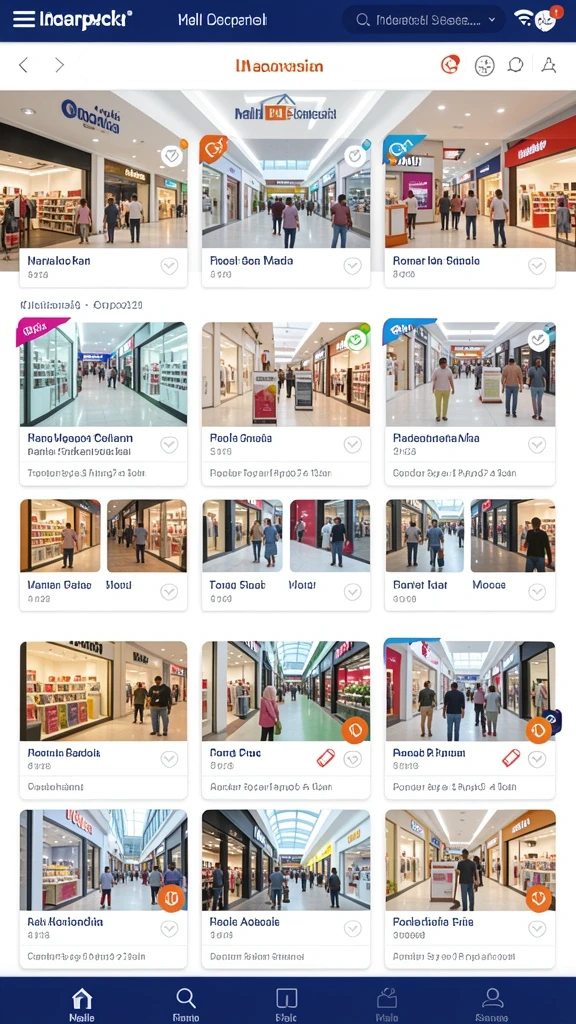
Task: Go back with the left arrow
Action: [x=24, y=65]
